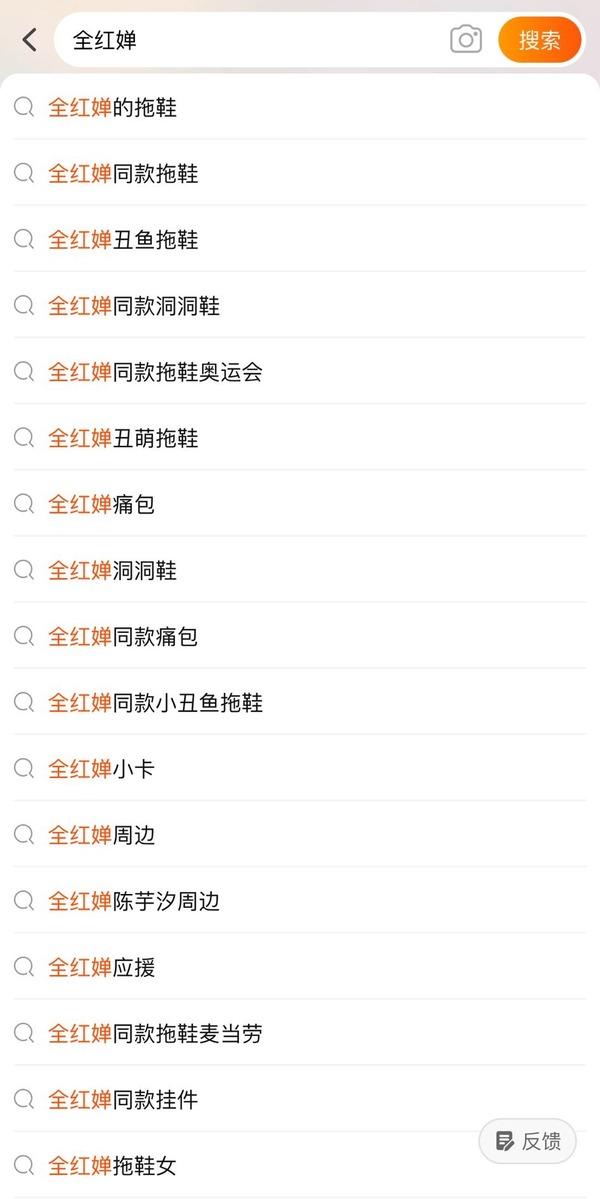The height and width of the screenshot is (1199, 600).
Task: Open suggestion 全红婵同款拖鞋奥运会
Action: [x=300, y=372]
